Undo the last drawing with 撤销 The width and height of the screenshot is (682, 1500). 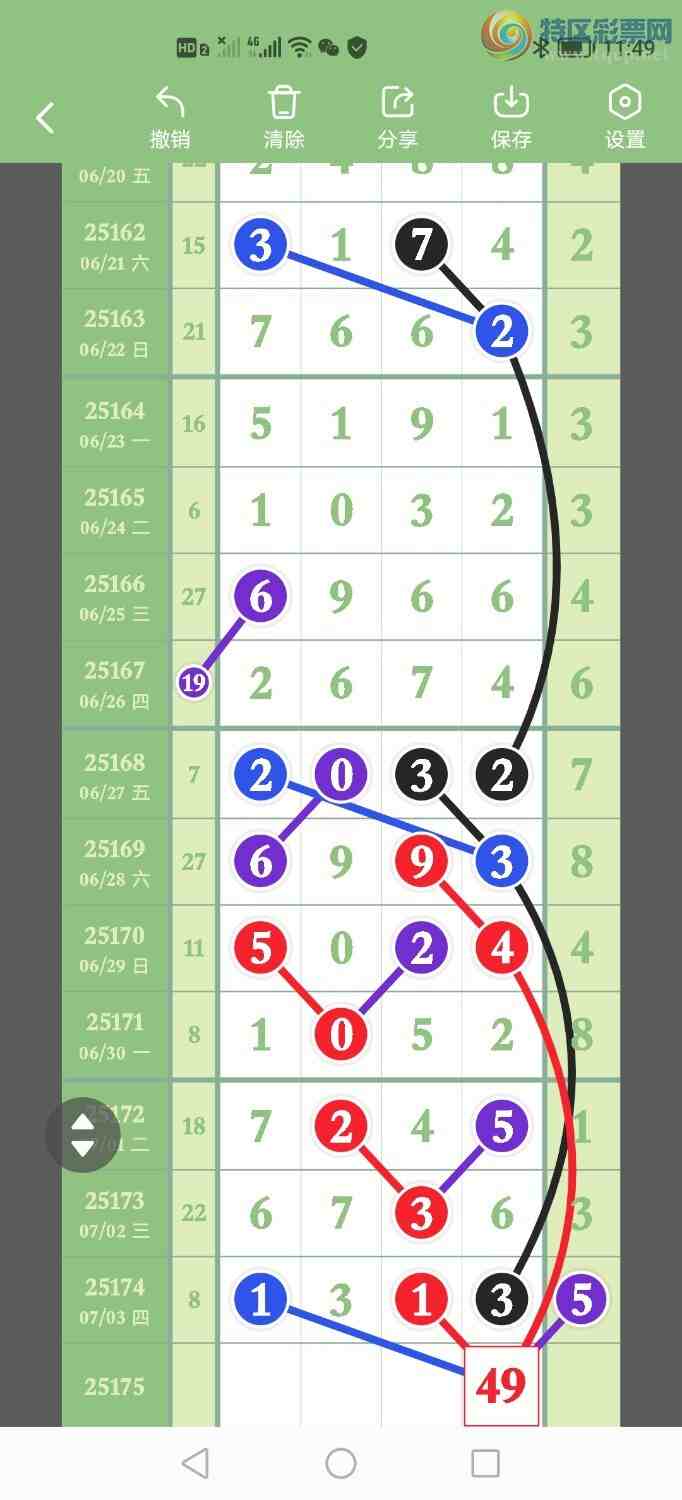(170, 117)
